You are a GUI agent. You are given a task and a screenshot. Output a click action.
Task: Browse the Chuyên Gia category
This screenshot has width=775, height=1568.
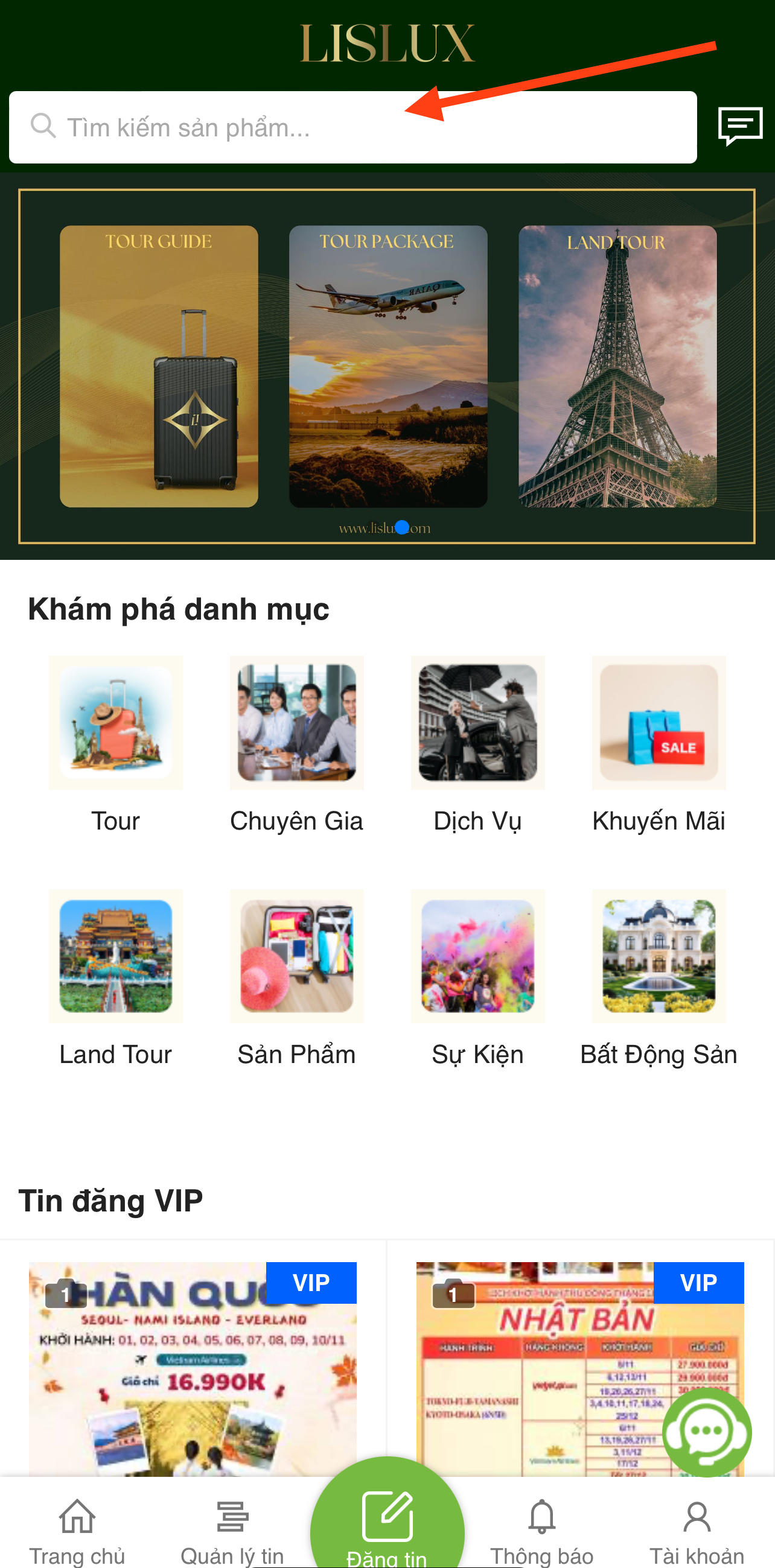coord(296,744)
